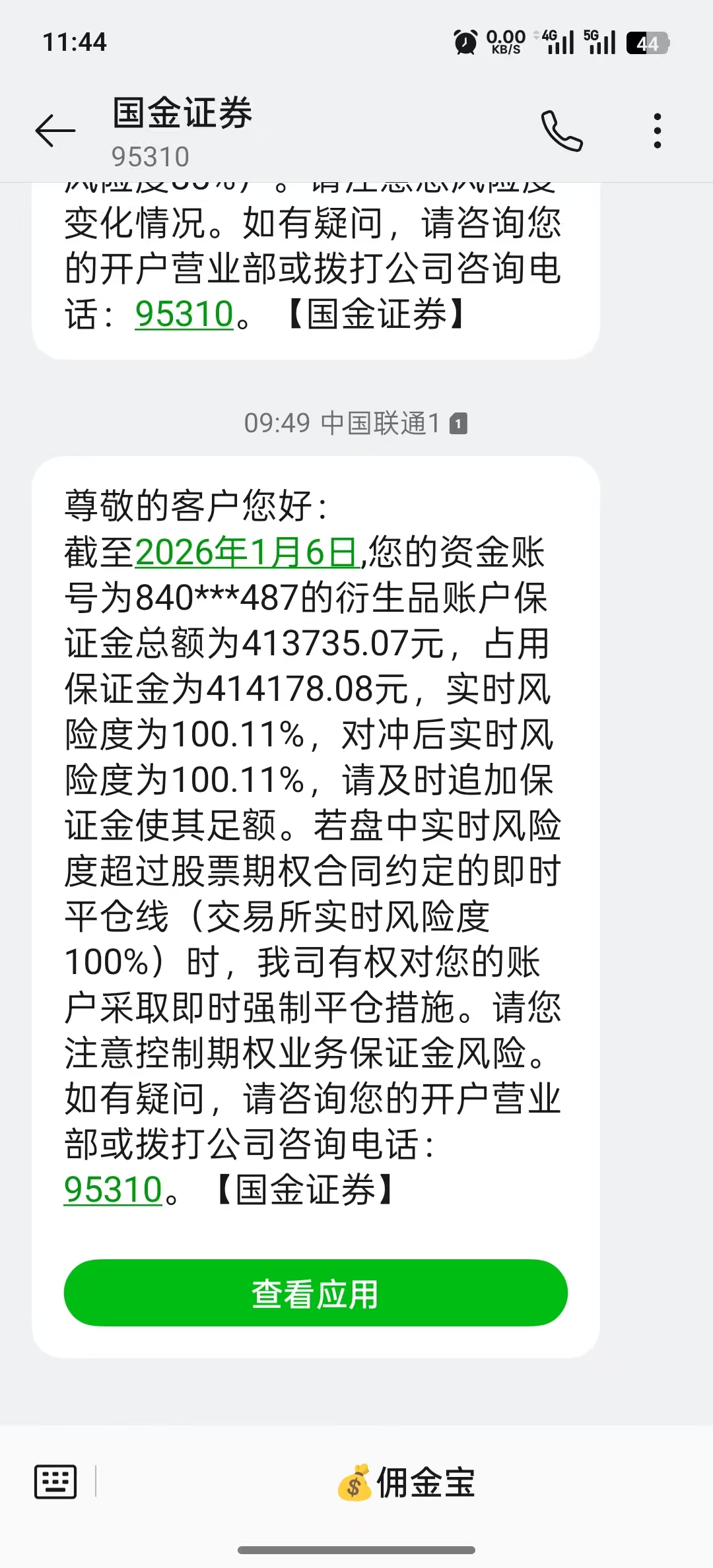Tap 95310 link in the 09:49 message
The image size is (713, 1568).
(x=113, y=1190)
